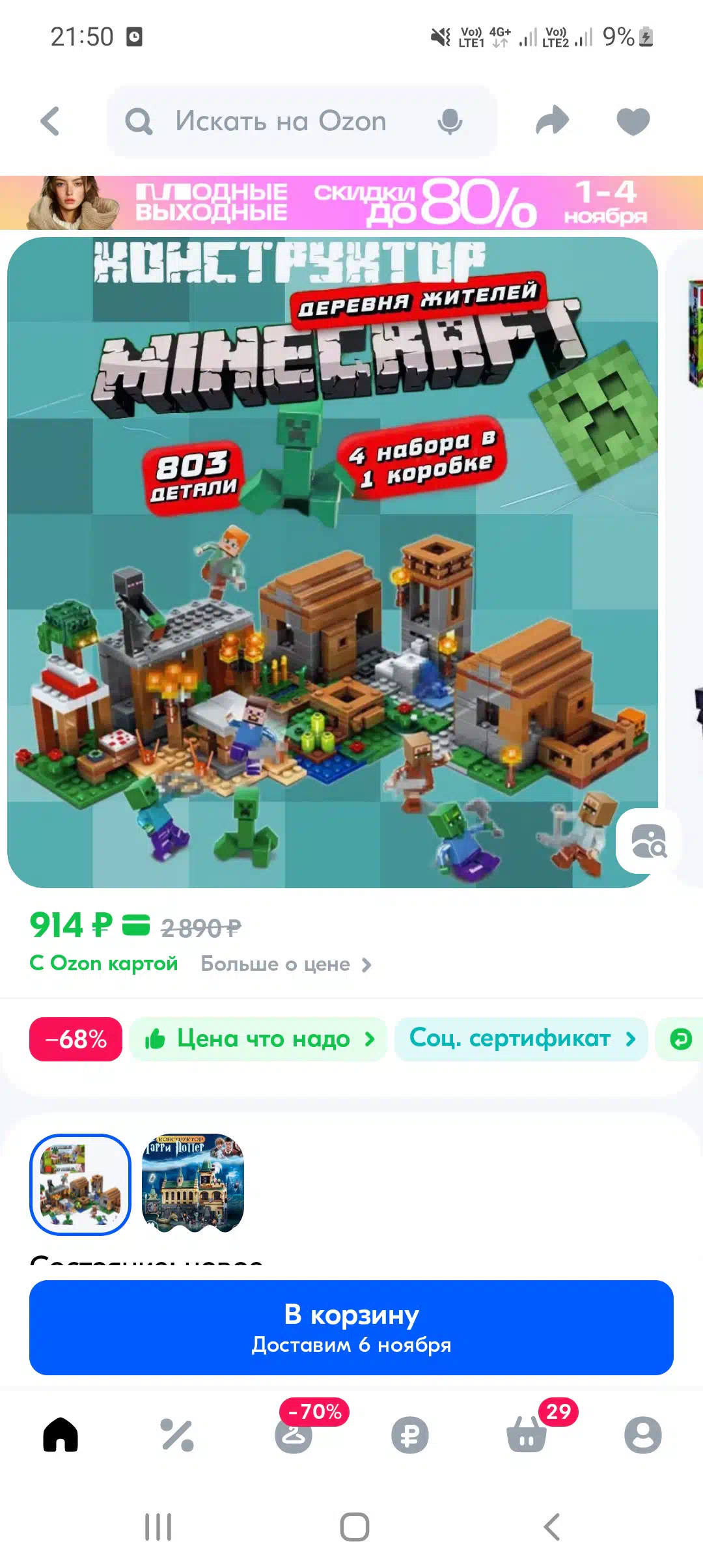703x1568 pixels.
Task: Add the product to favorites
Action: point(633,121)
